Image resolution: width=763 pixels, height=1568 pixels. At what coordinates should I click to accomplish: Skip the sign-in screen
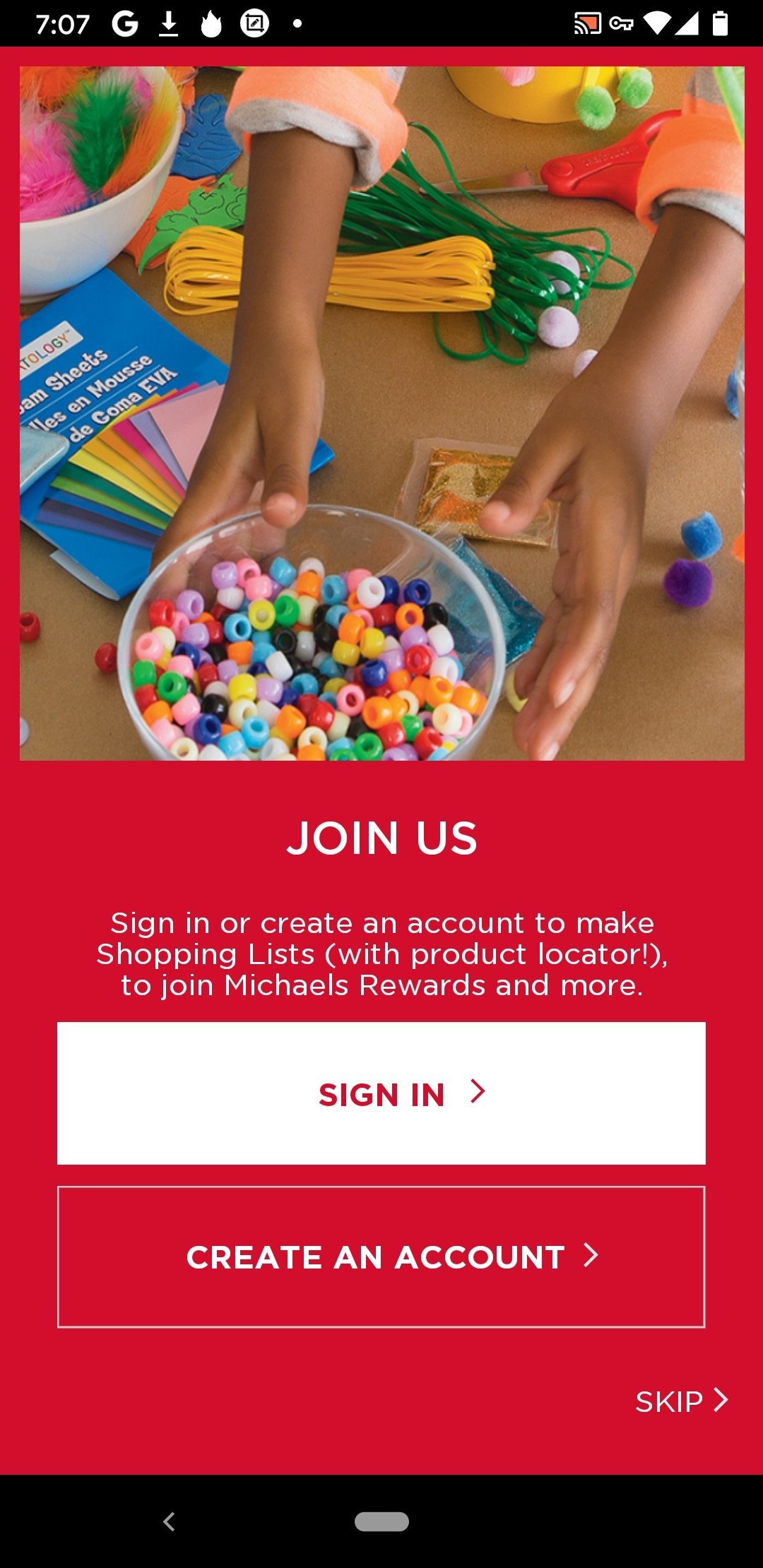(680, 1401)
